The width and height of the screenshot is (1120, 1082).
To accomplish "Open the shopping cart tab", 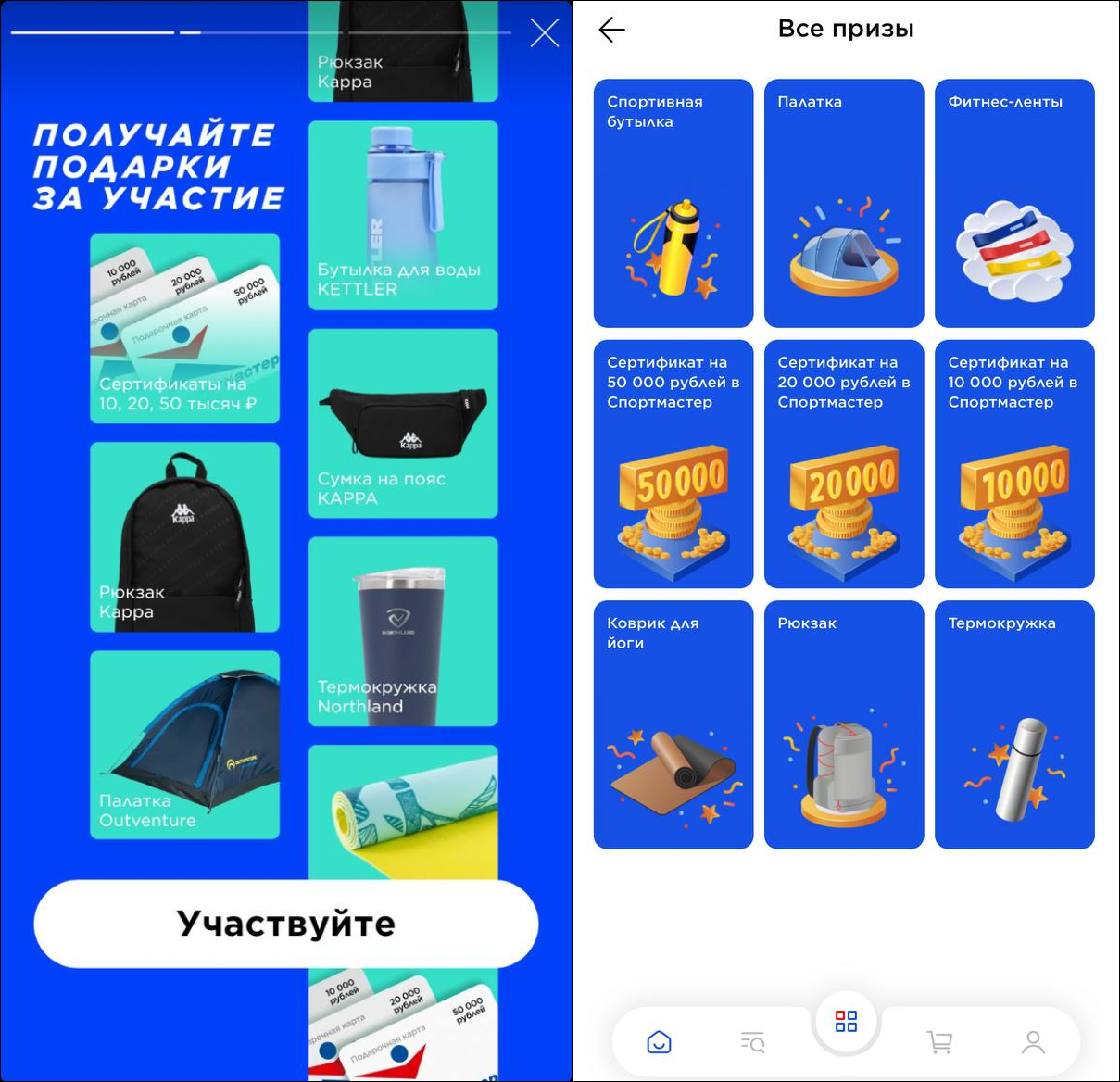I will pos(939,1042).
